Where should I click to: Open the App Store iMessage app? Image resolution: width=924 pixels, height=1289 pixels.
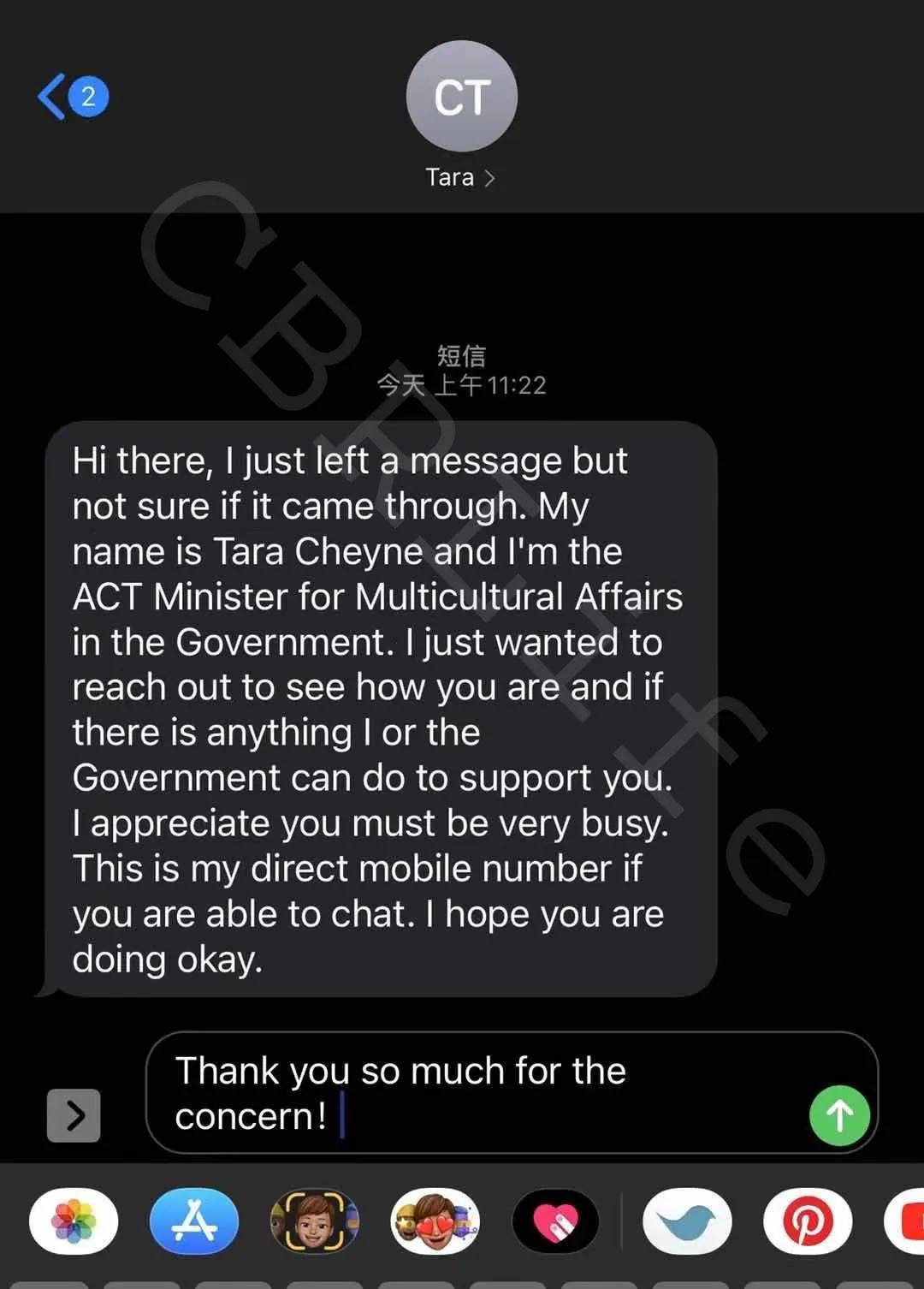pos(194,1221)
